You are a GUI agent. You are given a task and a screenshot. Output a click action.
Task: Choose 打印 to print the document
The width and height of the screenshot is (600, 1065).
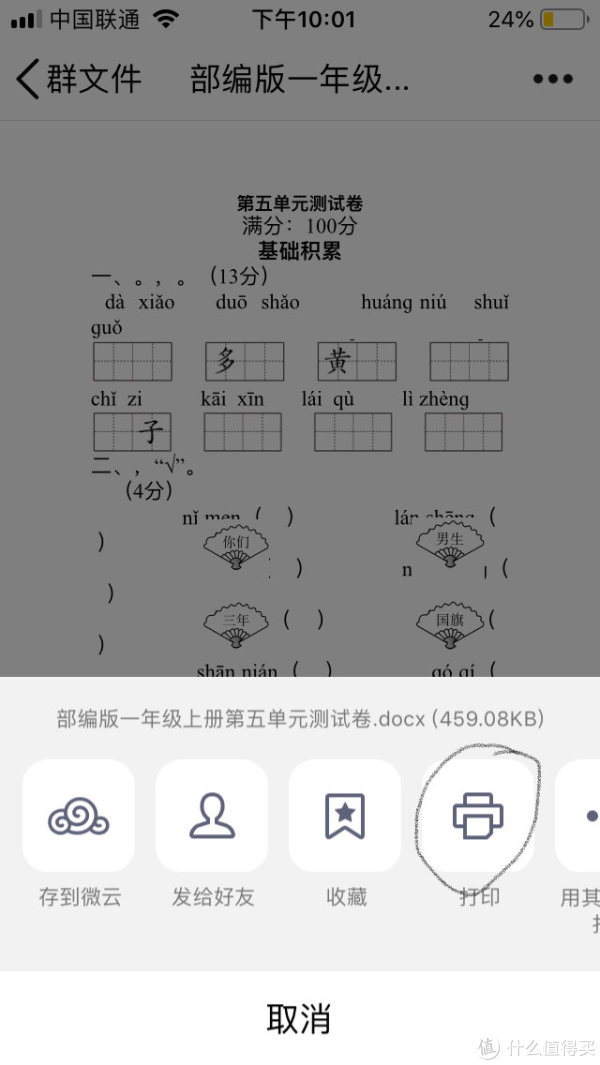coord(478,816)
